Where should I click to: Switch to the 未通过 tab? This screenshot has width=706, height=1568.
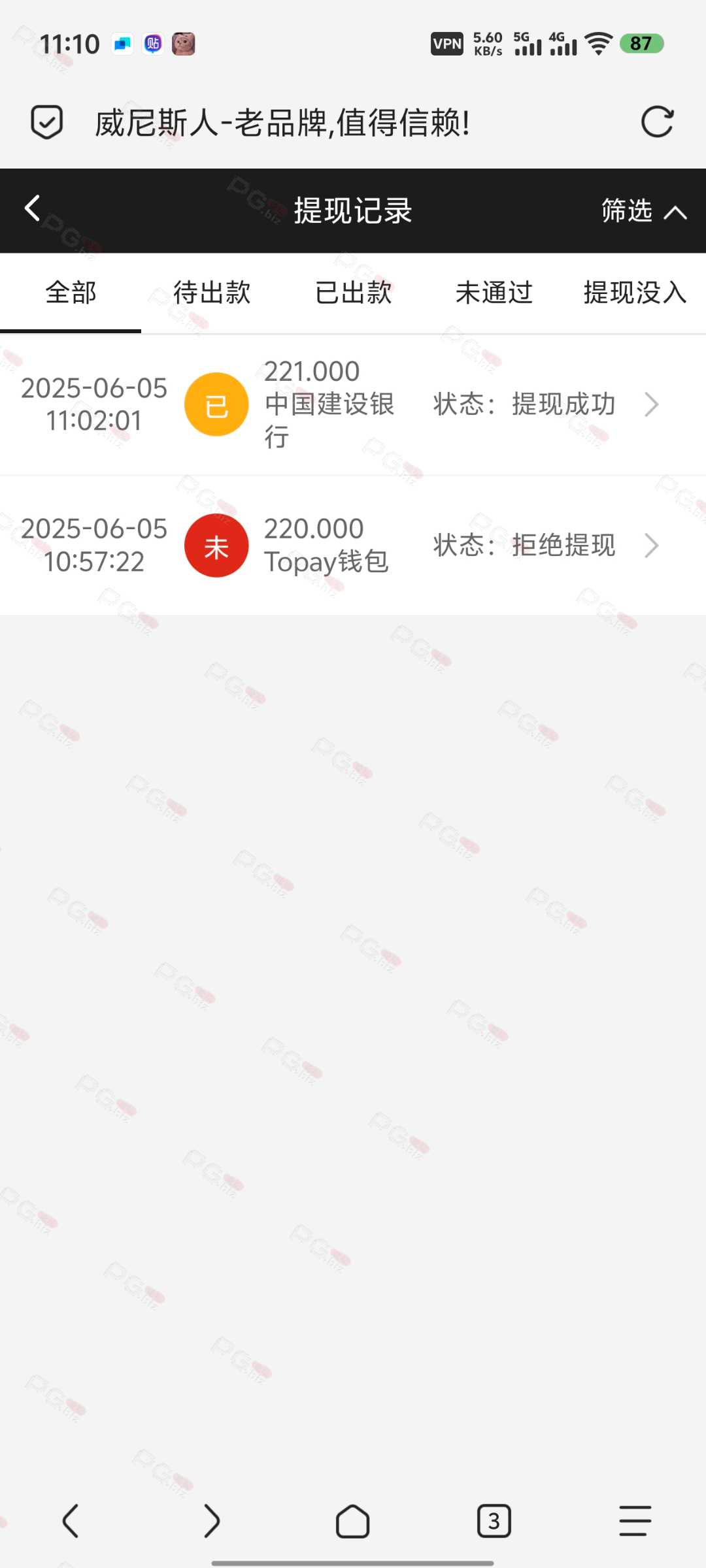click(x=494, y=293)
